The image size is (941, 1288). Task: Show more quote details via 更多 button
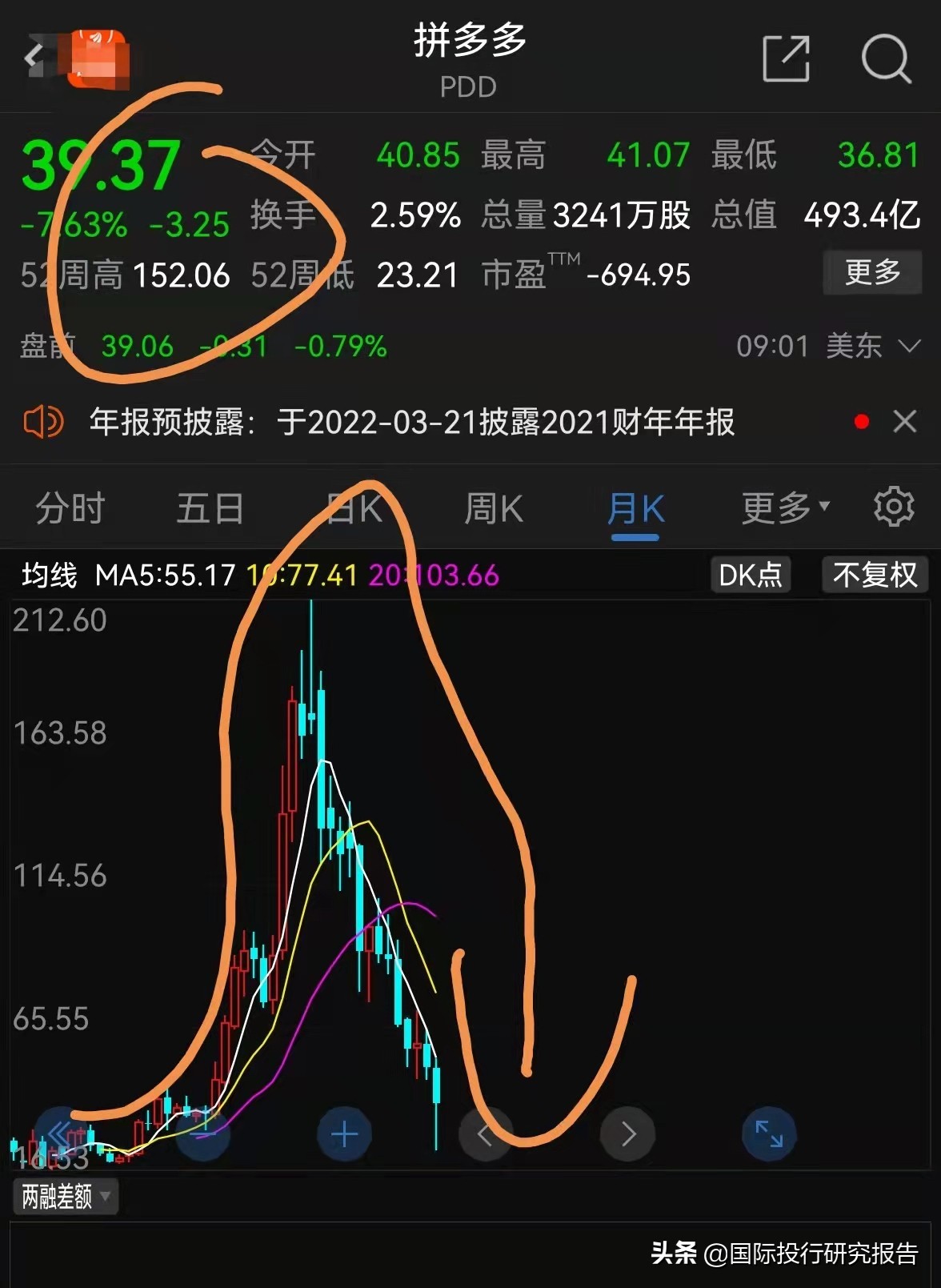point(872,272)
